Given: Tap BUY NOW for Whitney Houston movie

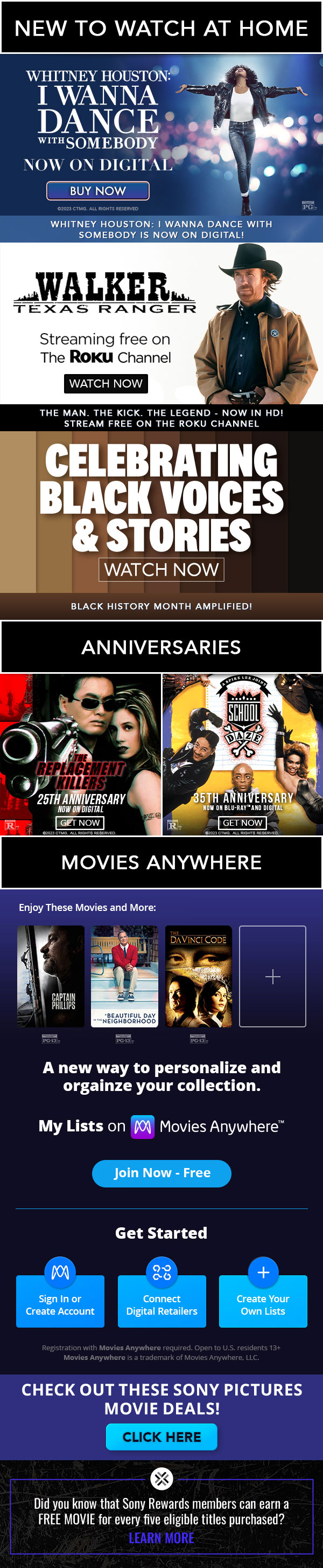Looking at the screenshot, I should click(97, 190).
